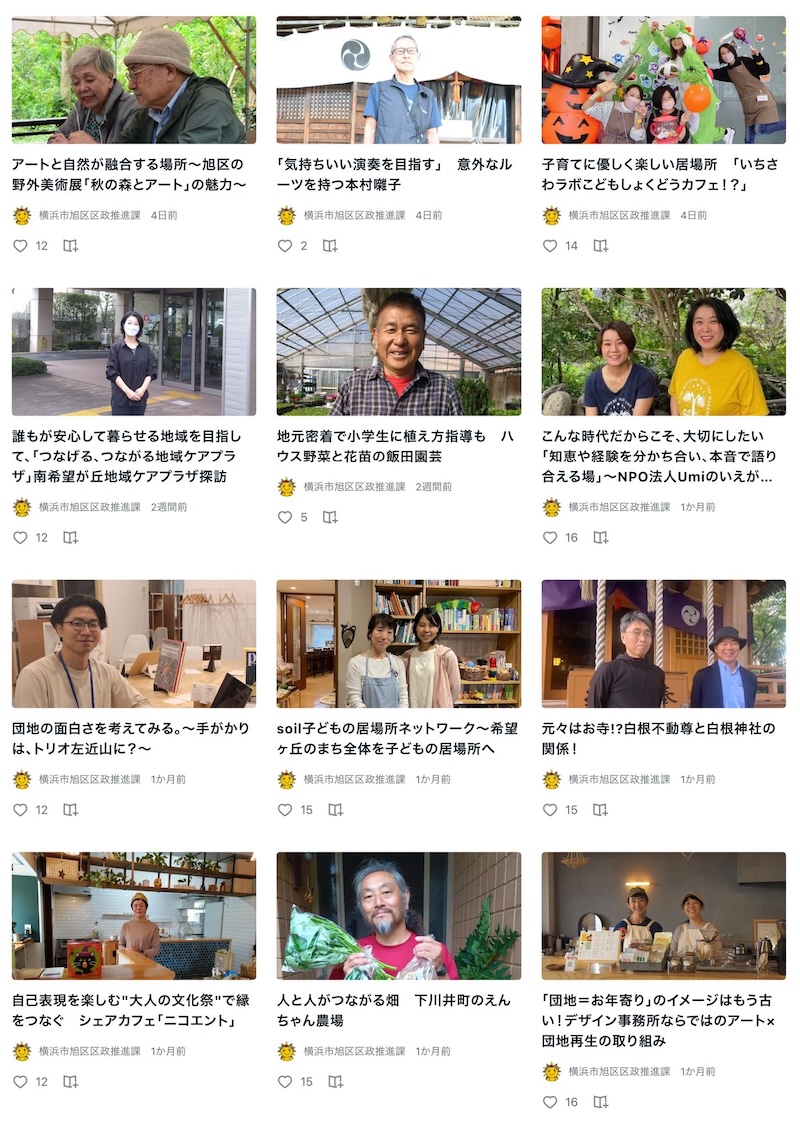
Task: Open the 本村囃子 article thumbnail
Action: coord(398,80)
